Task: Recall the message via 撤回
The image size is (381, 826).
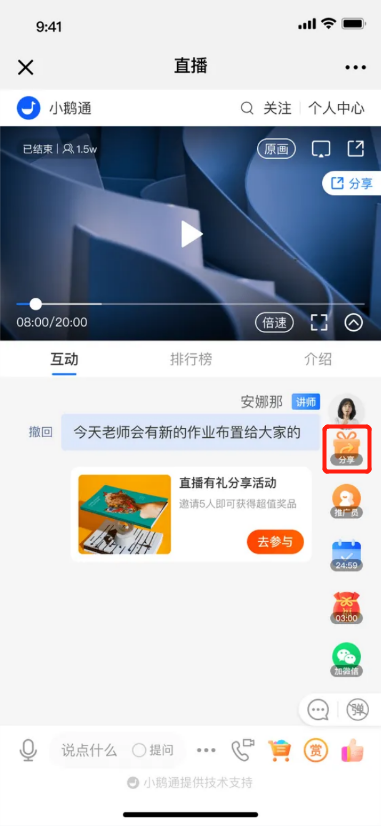Action: 41,432
